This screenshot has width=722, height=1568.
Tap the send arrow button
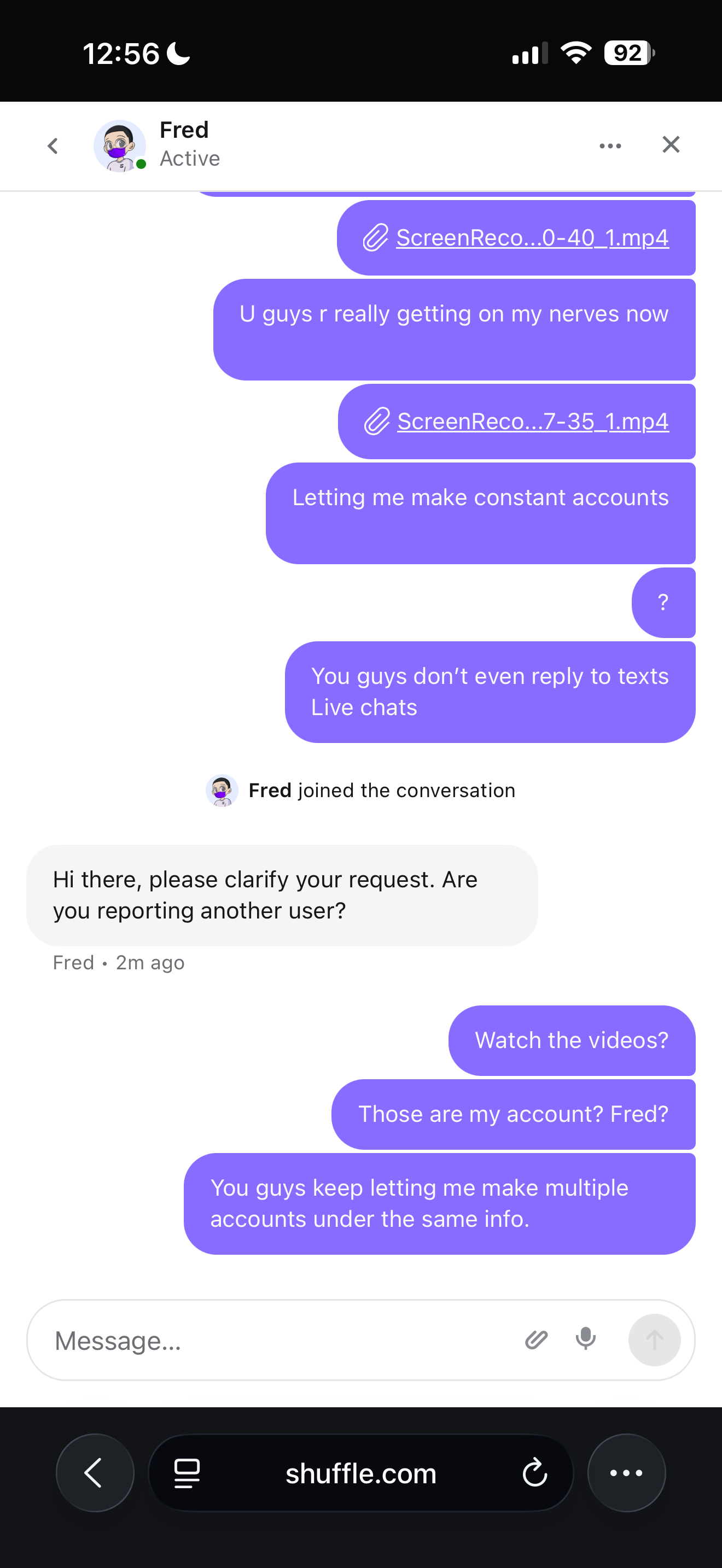(654, 1339)
